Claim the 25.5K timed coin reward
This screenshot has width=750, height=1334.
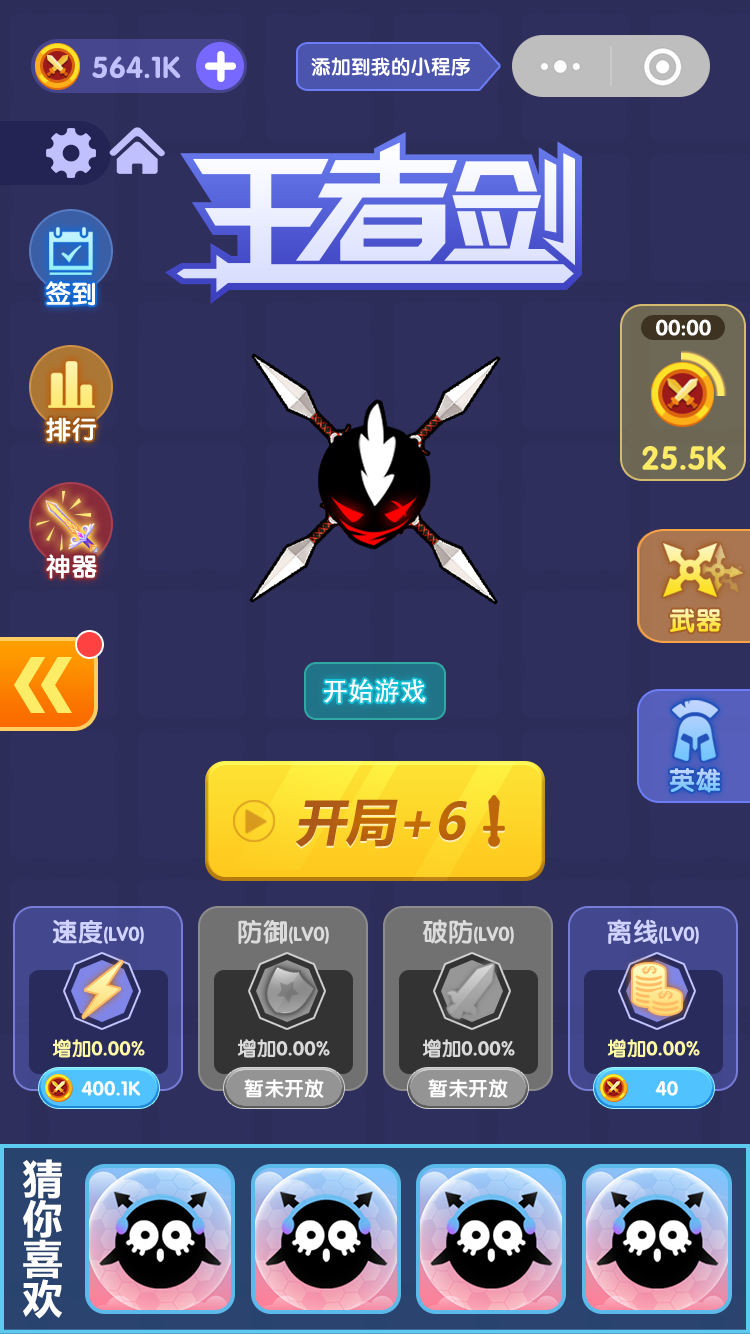coord(683,393)
